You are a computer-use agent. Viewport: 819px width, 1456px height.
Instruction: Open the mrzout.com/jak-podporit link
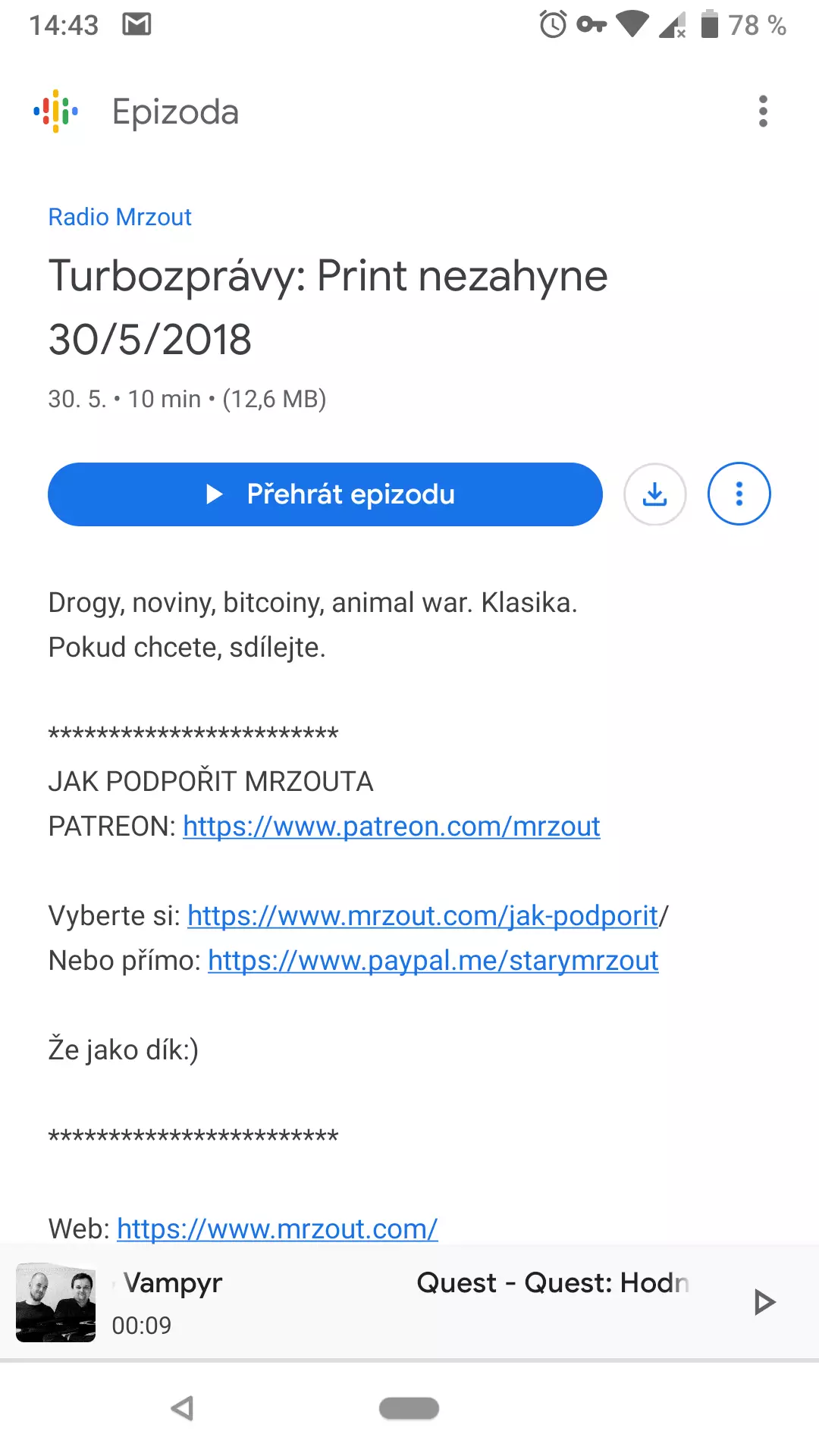(x=422, y=915)
